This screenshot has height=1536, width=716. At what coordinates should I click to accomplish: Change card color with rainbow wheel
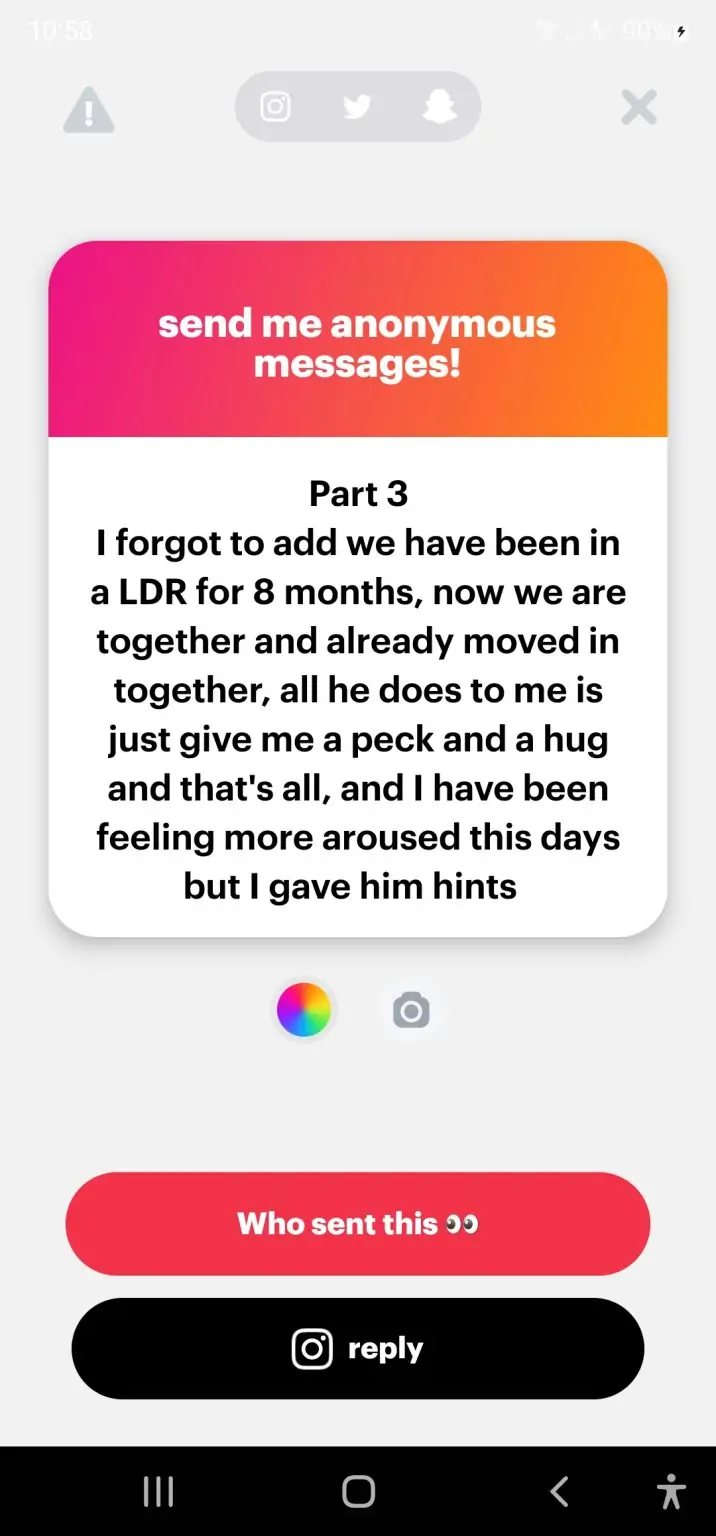point(304,1009)
